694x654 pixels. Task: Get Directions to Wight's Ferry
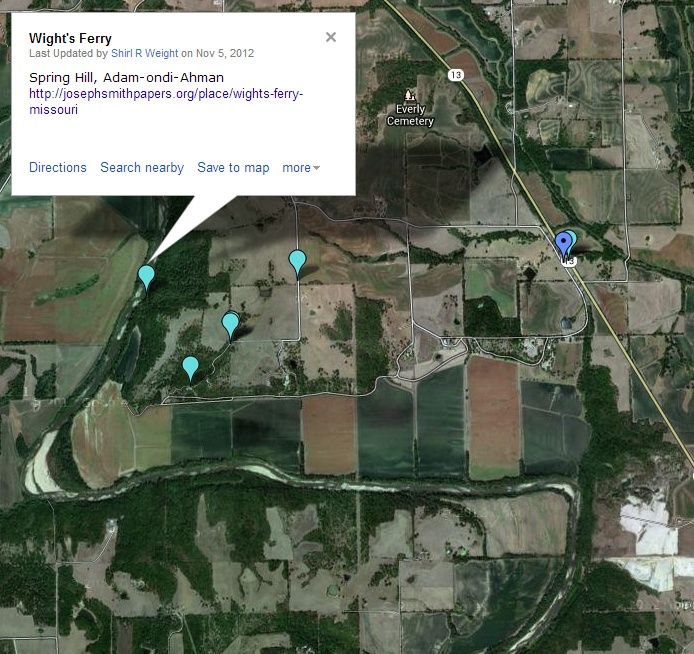point(58,168)
